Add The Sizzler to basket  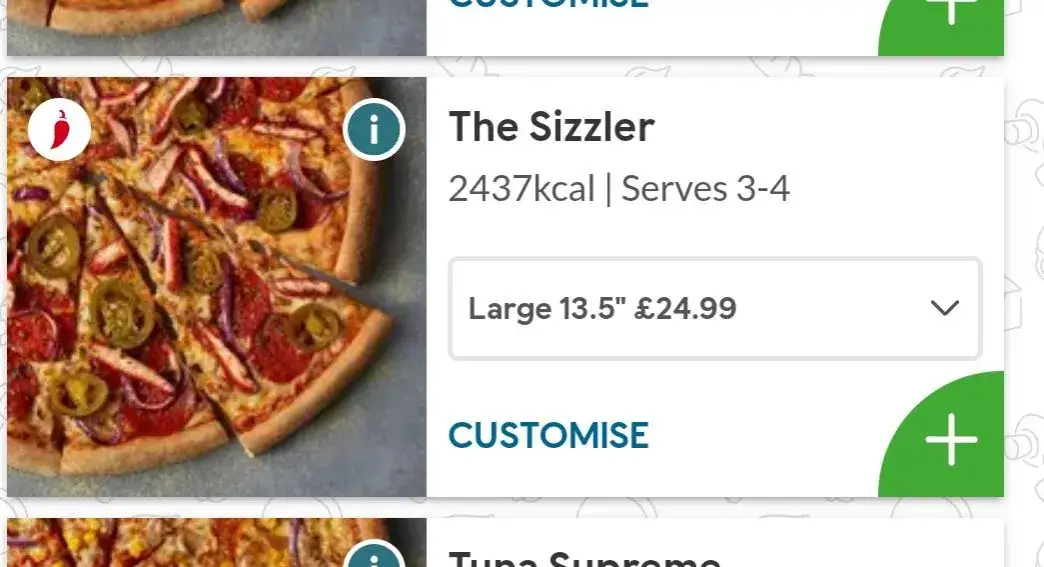[949, 441]
